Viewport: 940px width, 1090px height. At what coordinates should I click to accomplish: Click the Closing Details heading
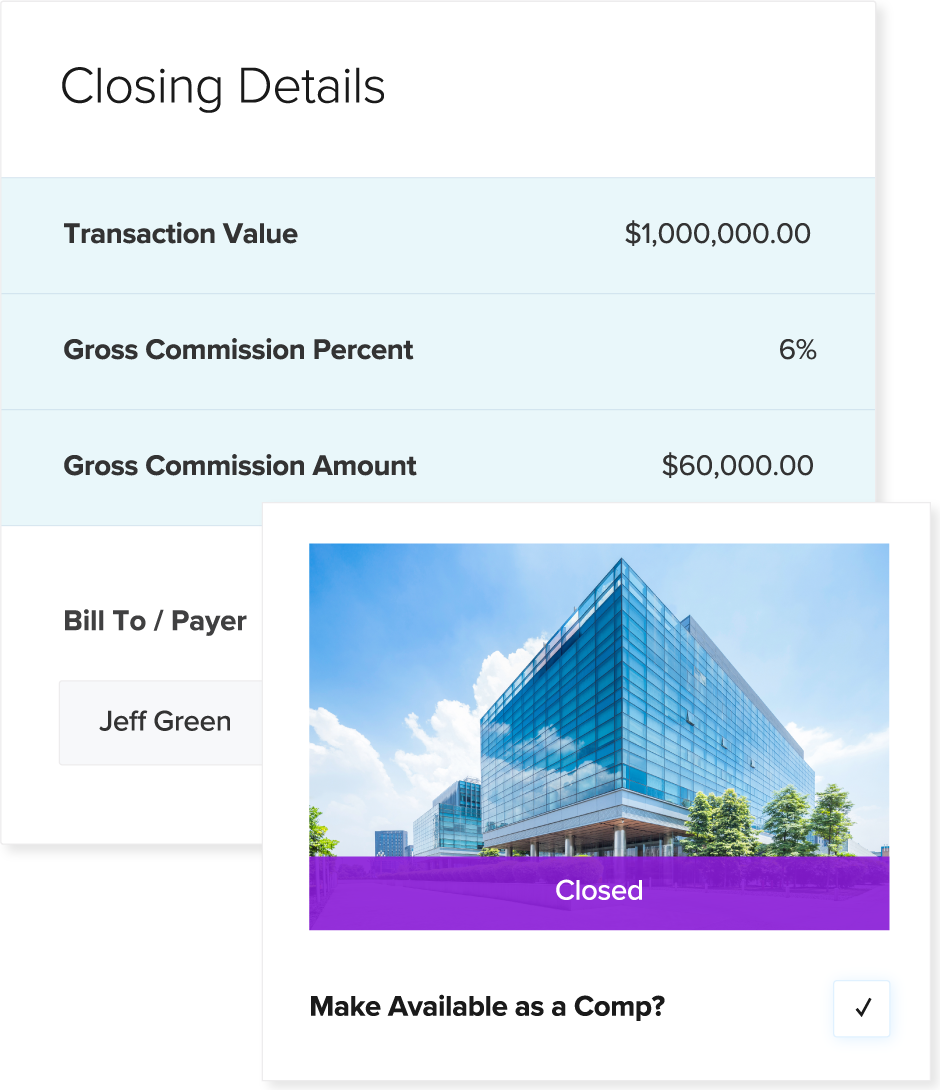[x=224, y=87]
